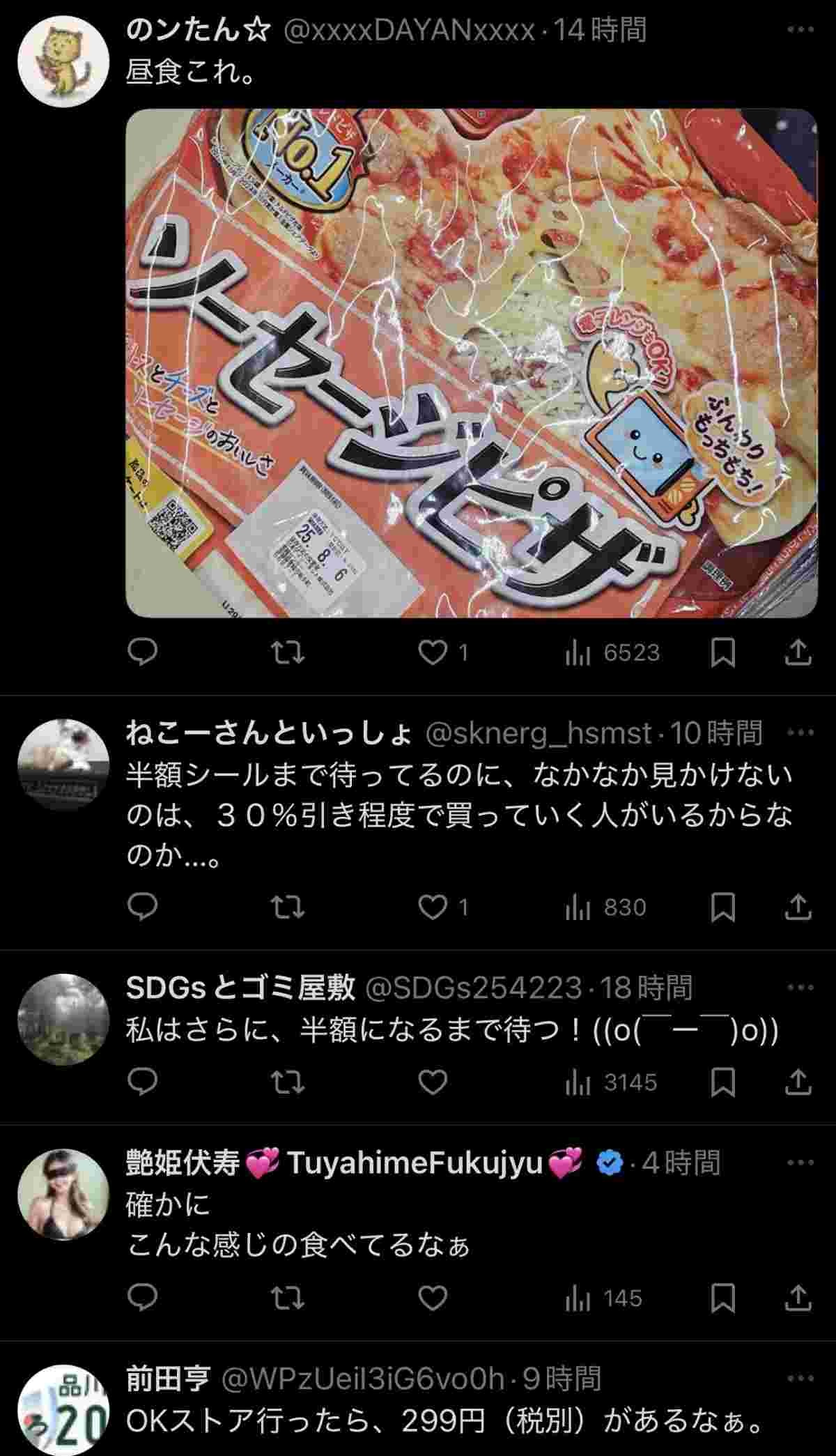Share SDGsとゴミ屋敷's post
Viewport: 836px width, 1456px height.
(798, 1082)
